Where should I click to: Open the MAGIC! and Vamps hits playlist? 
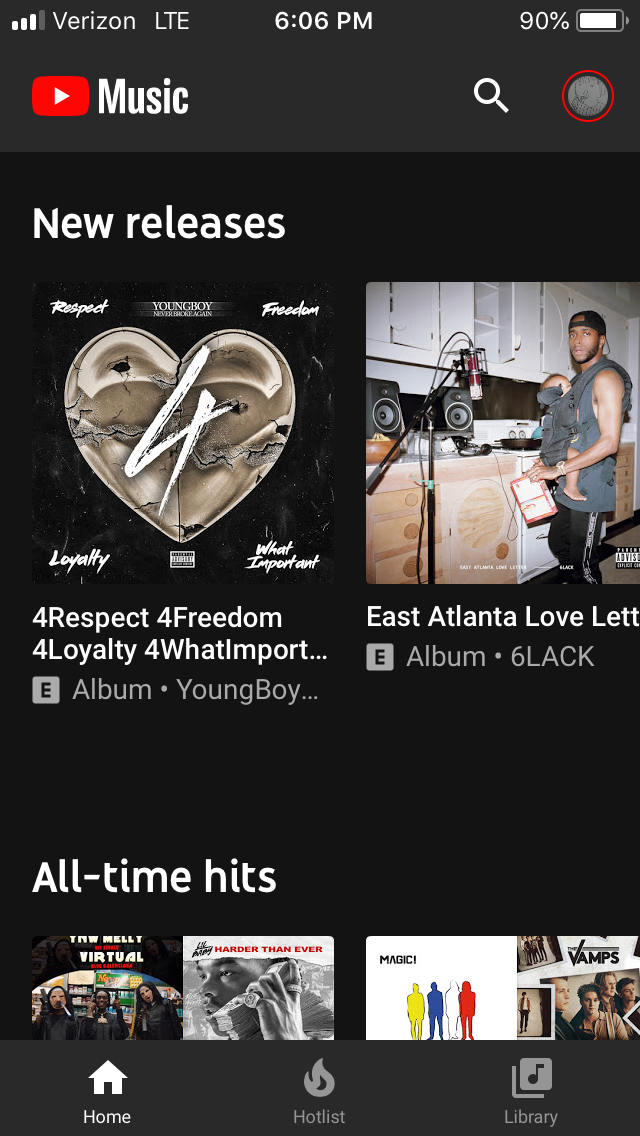502,987
